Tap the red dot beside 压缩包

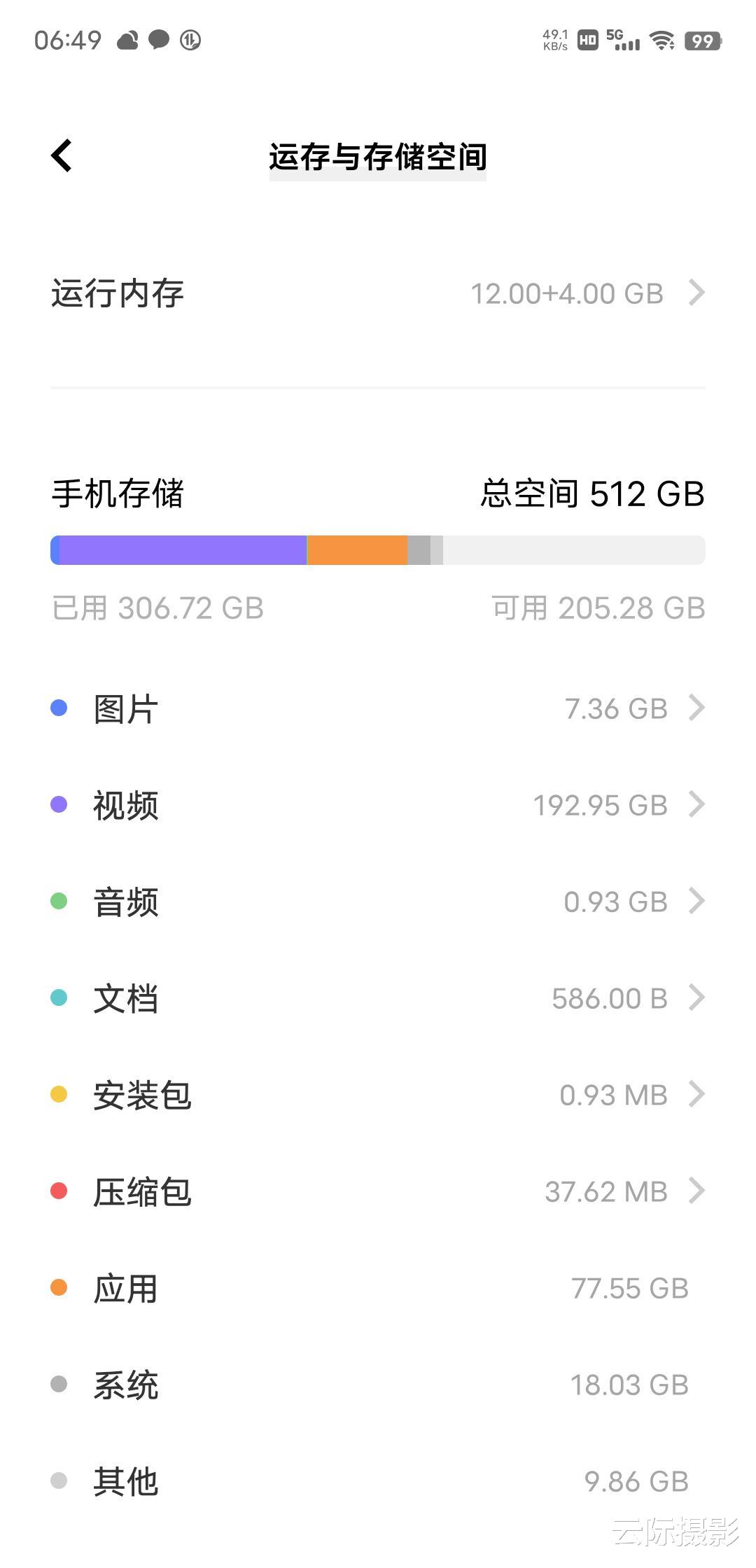pyautogui.click(x=59, y=1191)
